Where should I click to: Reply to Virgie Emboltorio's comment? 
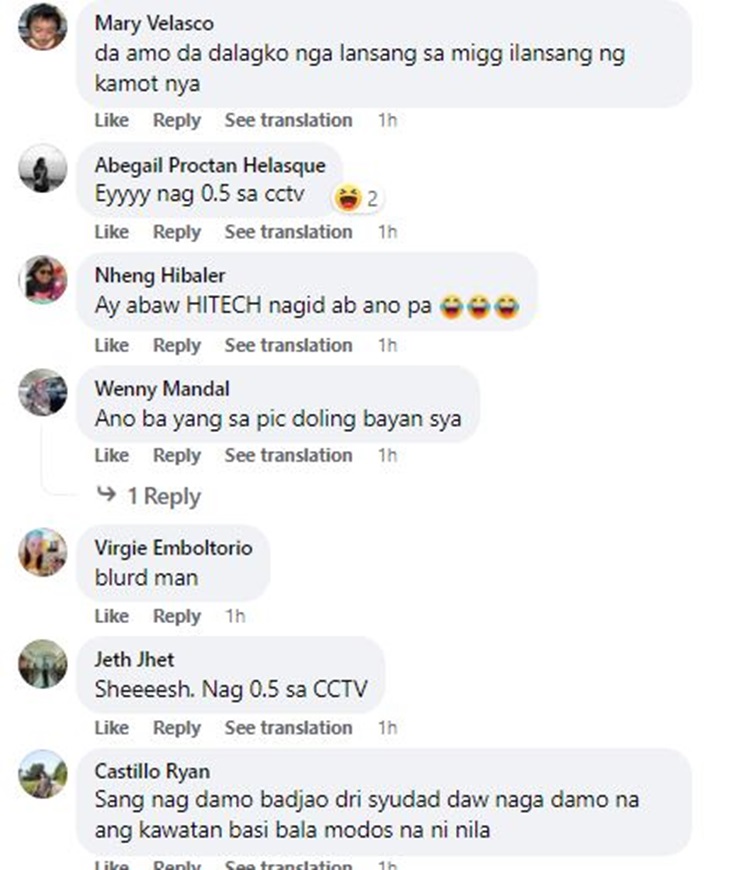tap(176, 616)
